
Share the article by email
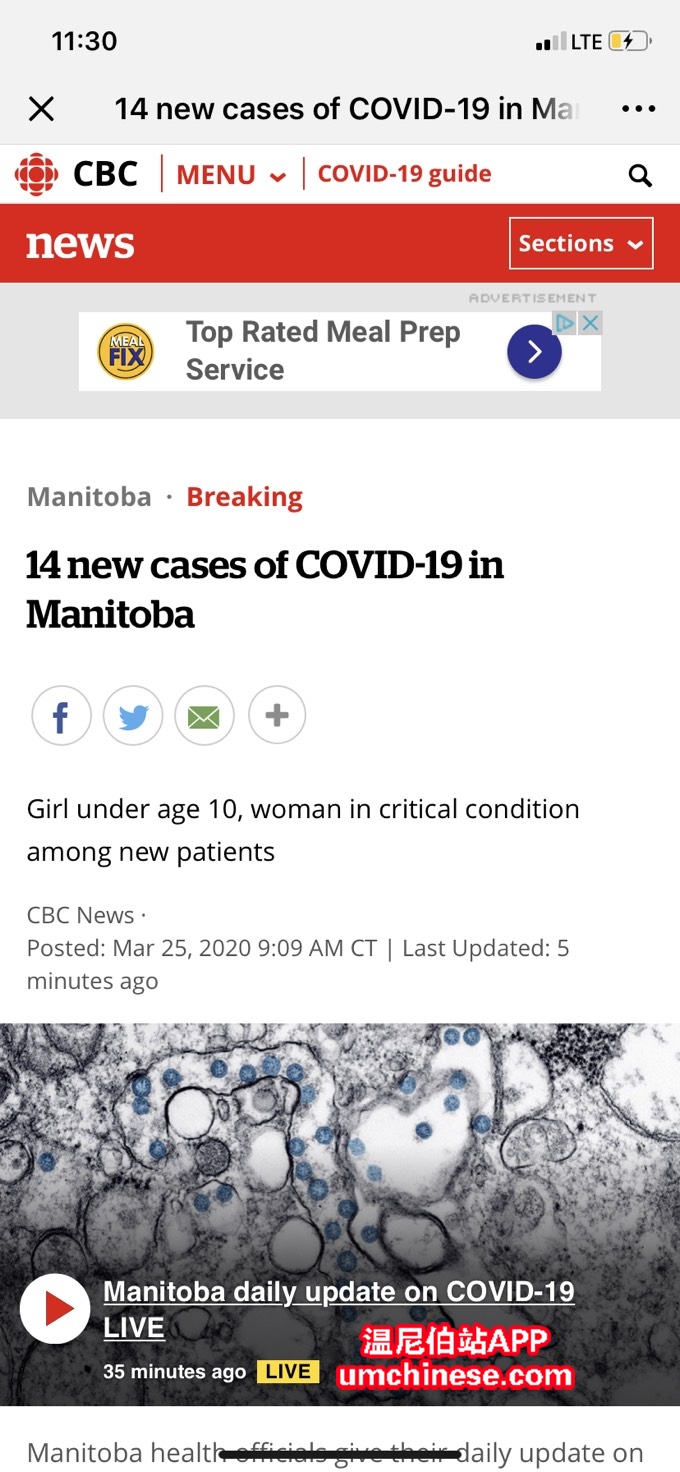204,716
